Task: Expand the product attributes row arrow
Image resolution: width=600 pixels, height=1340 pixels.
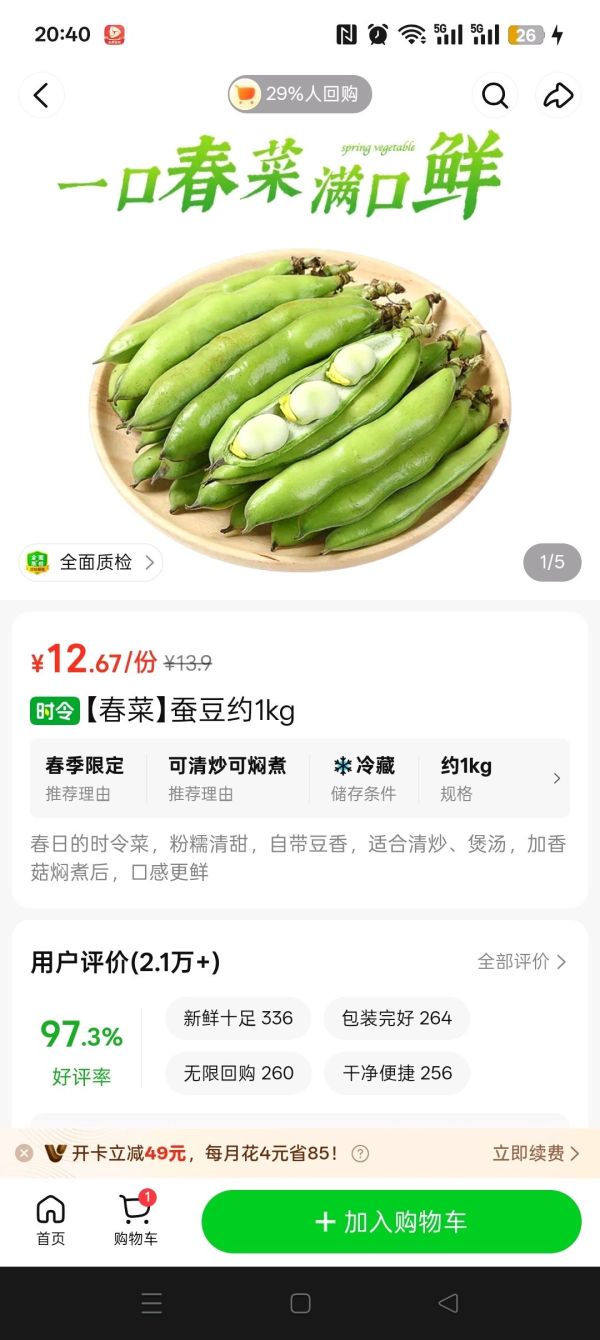Action: pos(557,778)
